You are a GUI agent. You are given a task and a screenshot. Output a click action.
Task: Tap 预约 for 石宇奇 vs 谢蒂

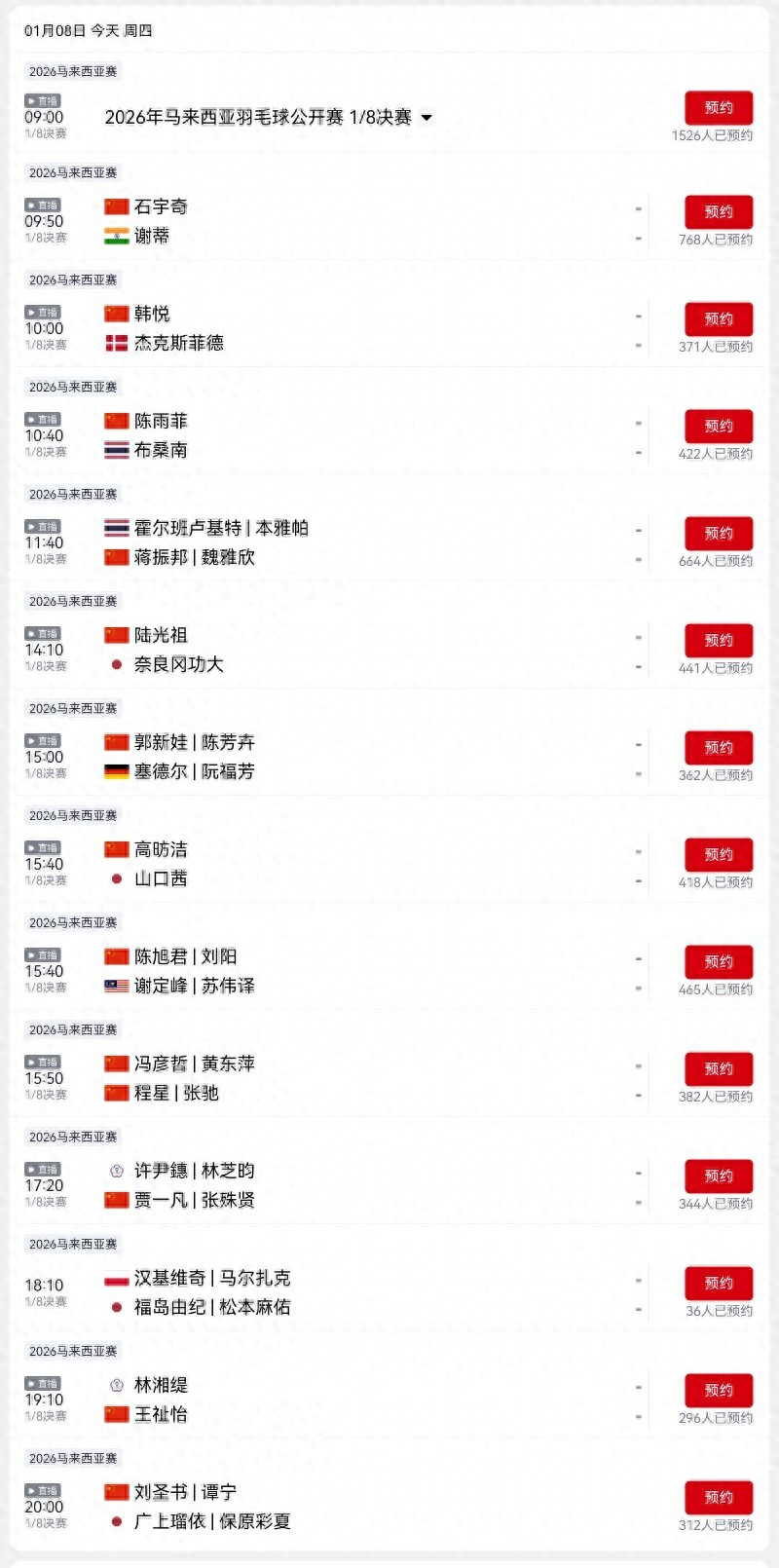719,212
